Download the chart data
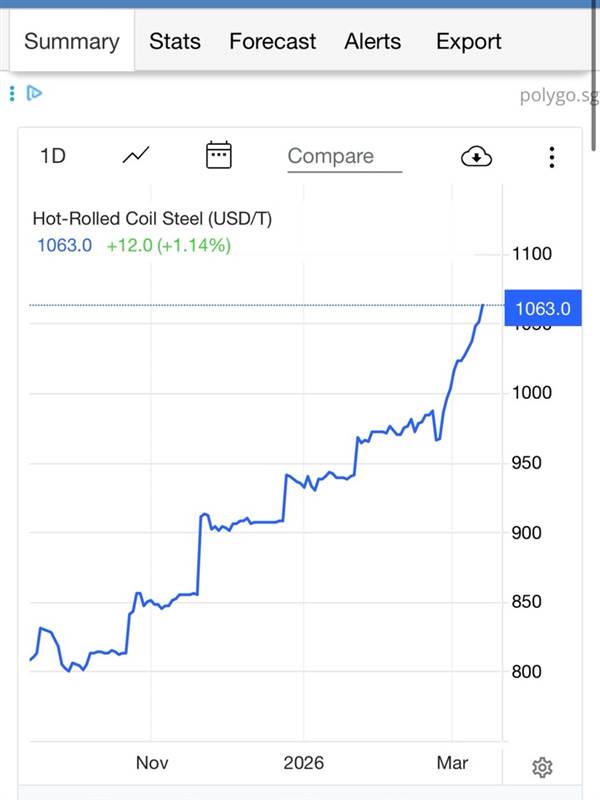 click(x=476, y=156)
